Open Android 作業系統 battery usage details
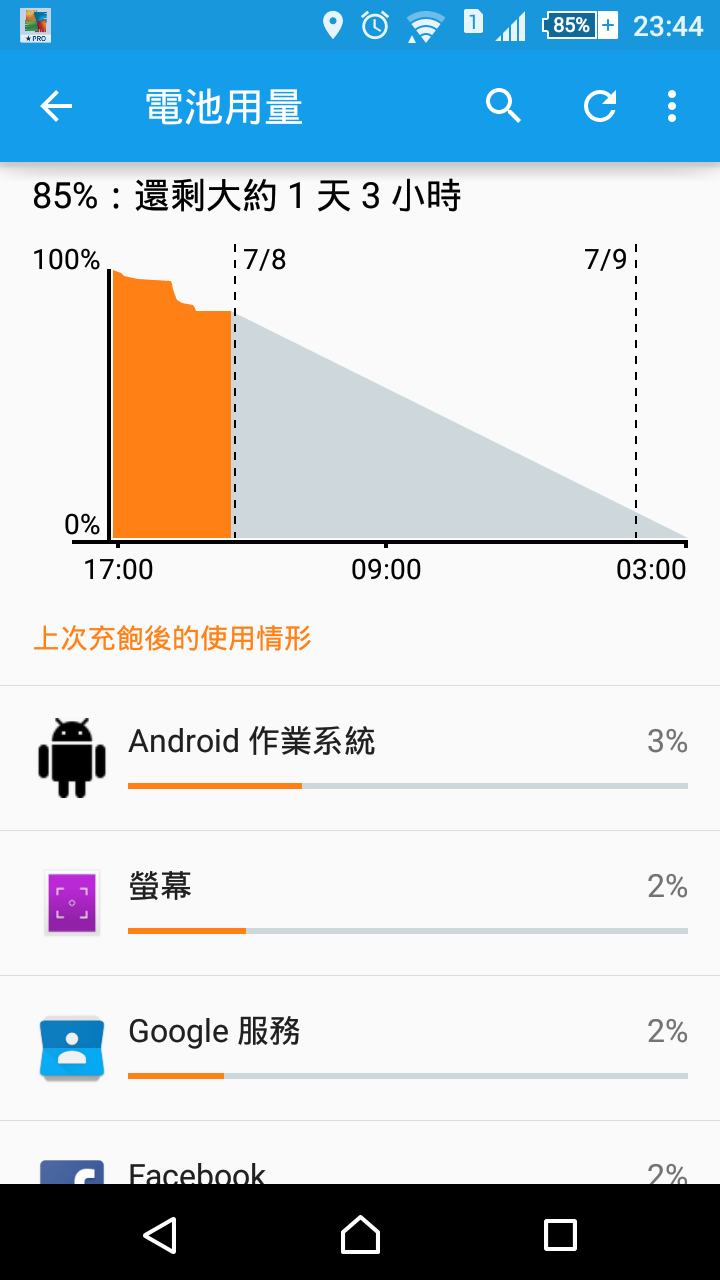The height and width of the screenshot is (1280, 720). click(x=360, y=758)
